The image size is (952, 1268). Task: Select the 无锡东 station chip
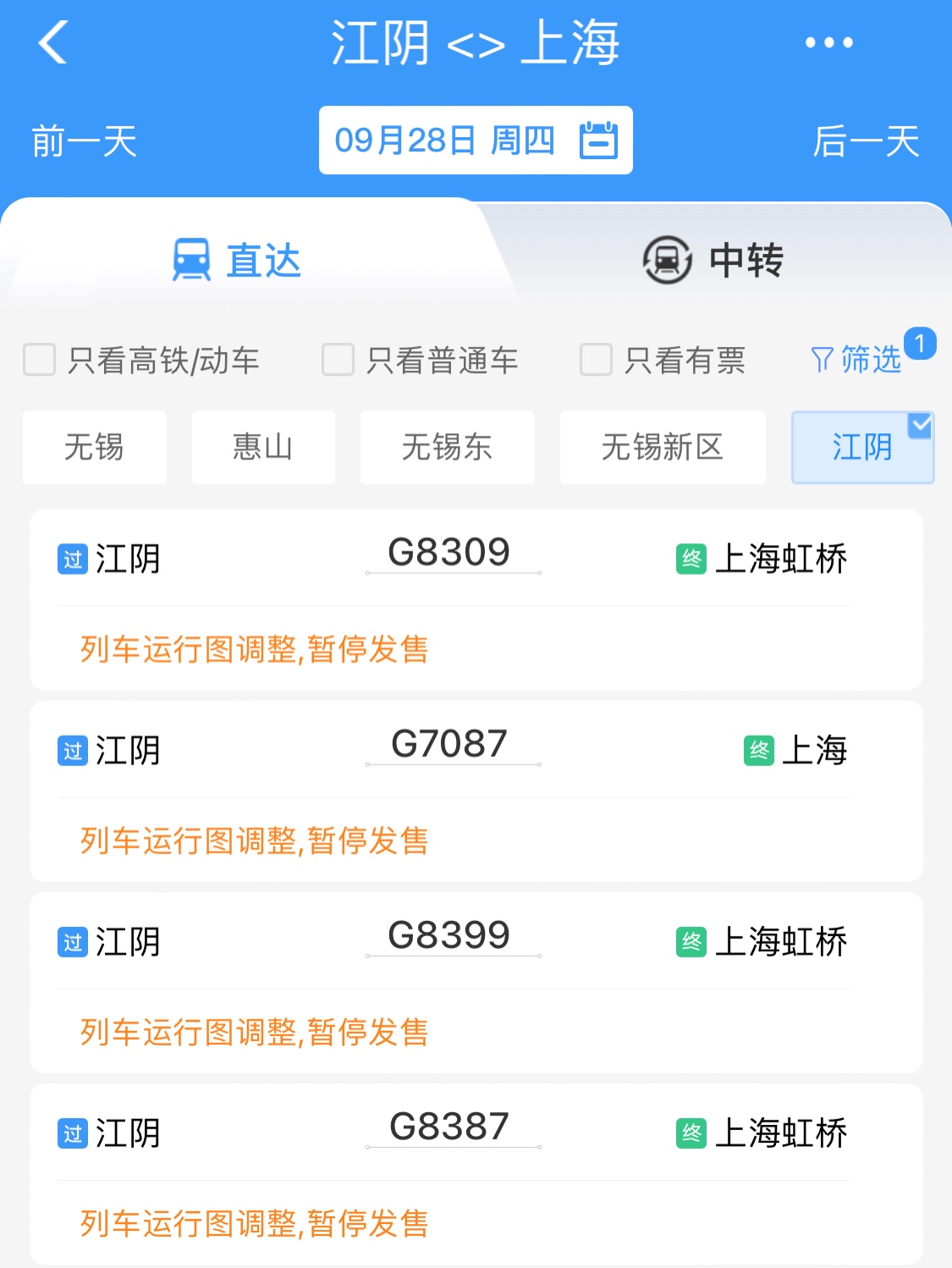[447, 447]
